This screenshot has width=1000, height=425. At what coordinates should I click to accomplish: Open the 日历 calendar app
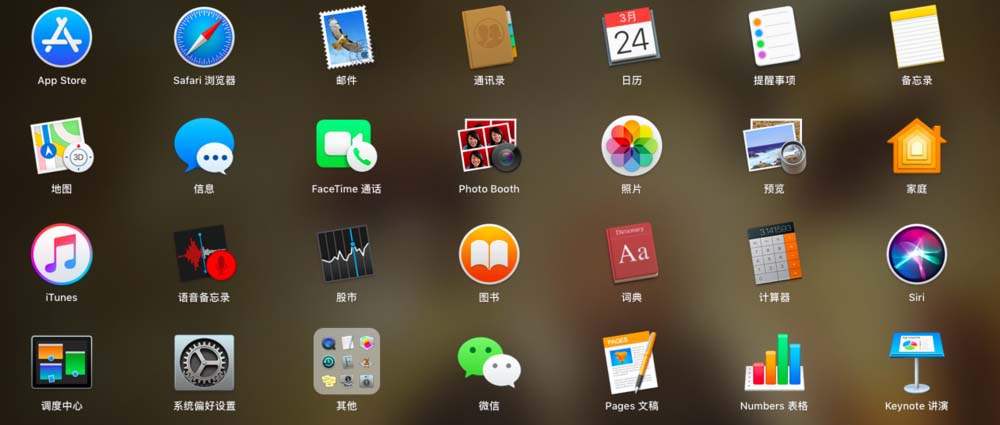pyautogui.click(x=631, y=38)
